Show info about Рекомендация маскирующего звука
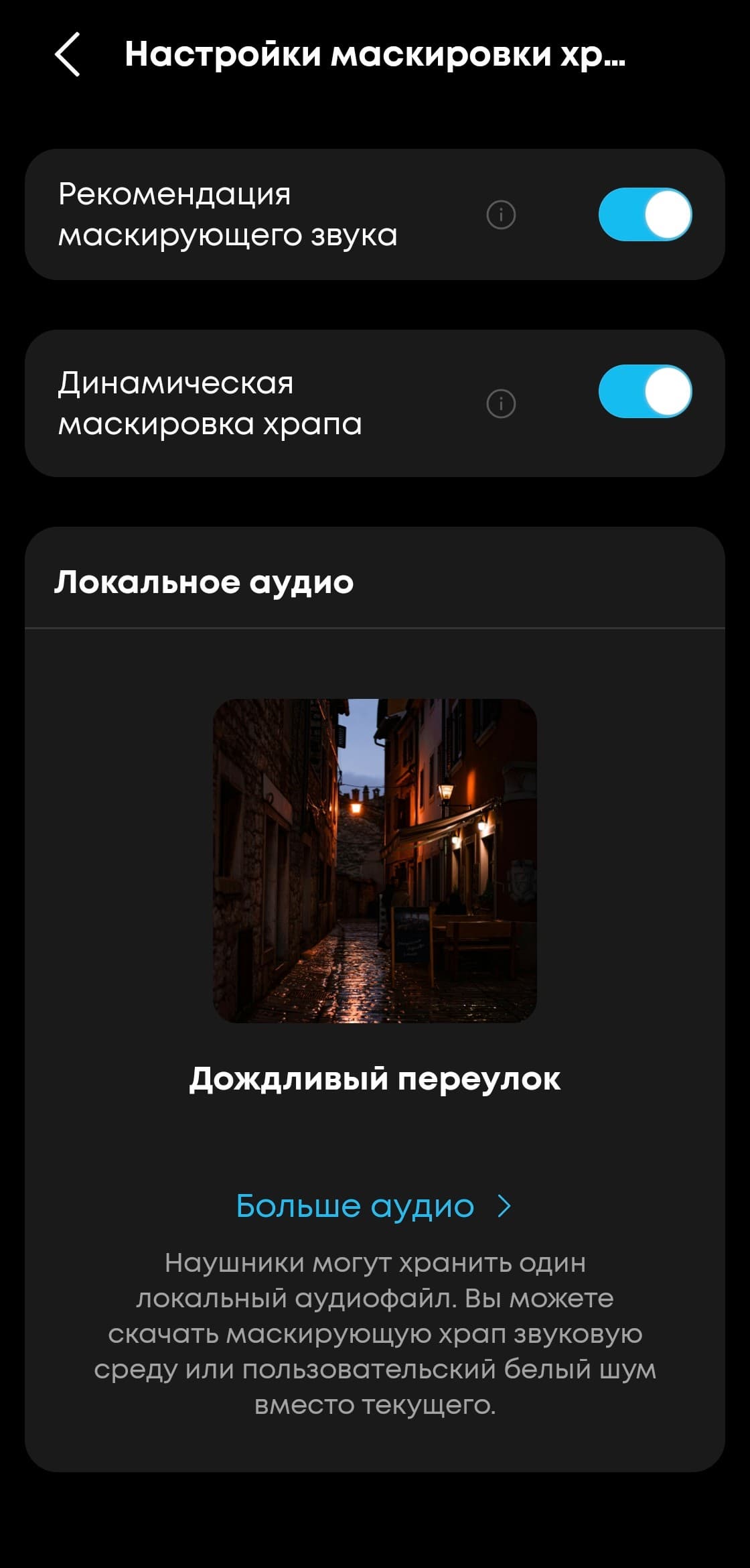The image size is (750, 1568). pyautogui.click(x=501, y=215)
